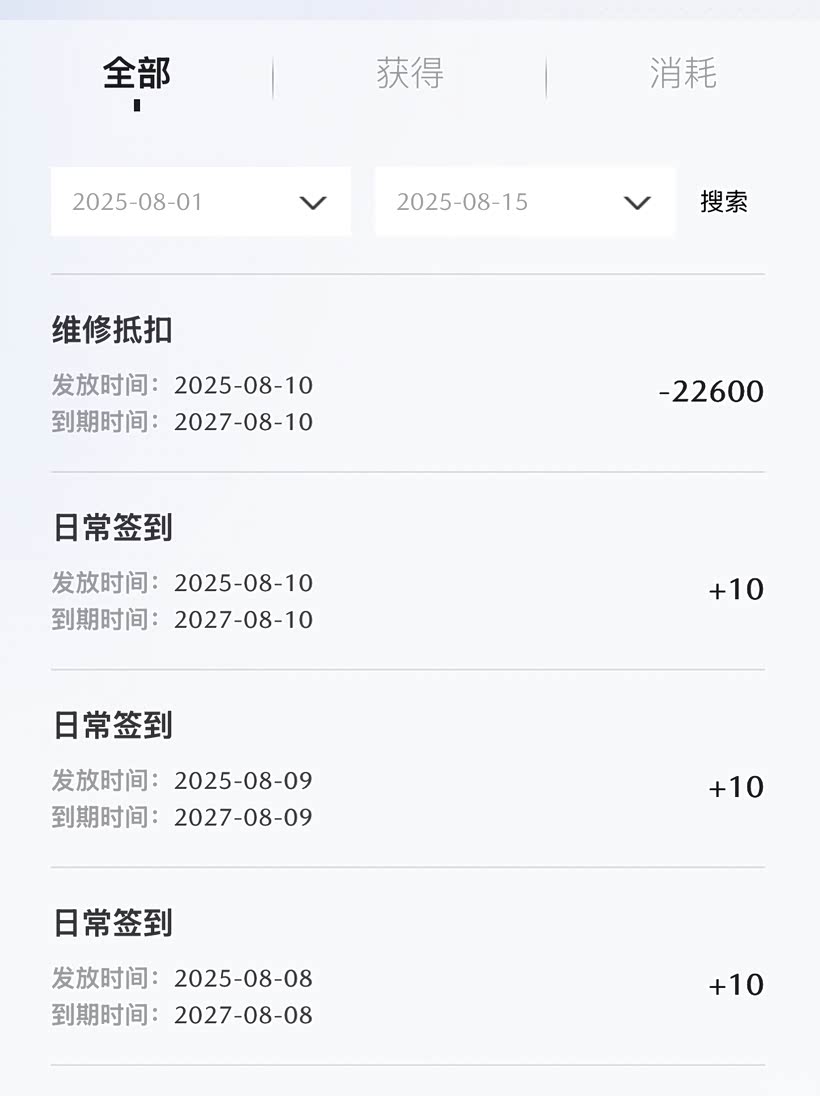Select the 全部 tab

click(x=137, y=73)
